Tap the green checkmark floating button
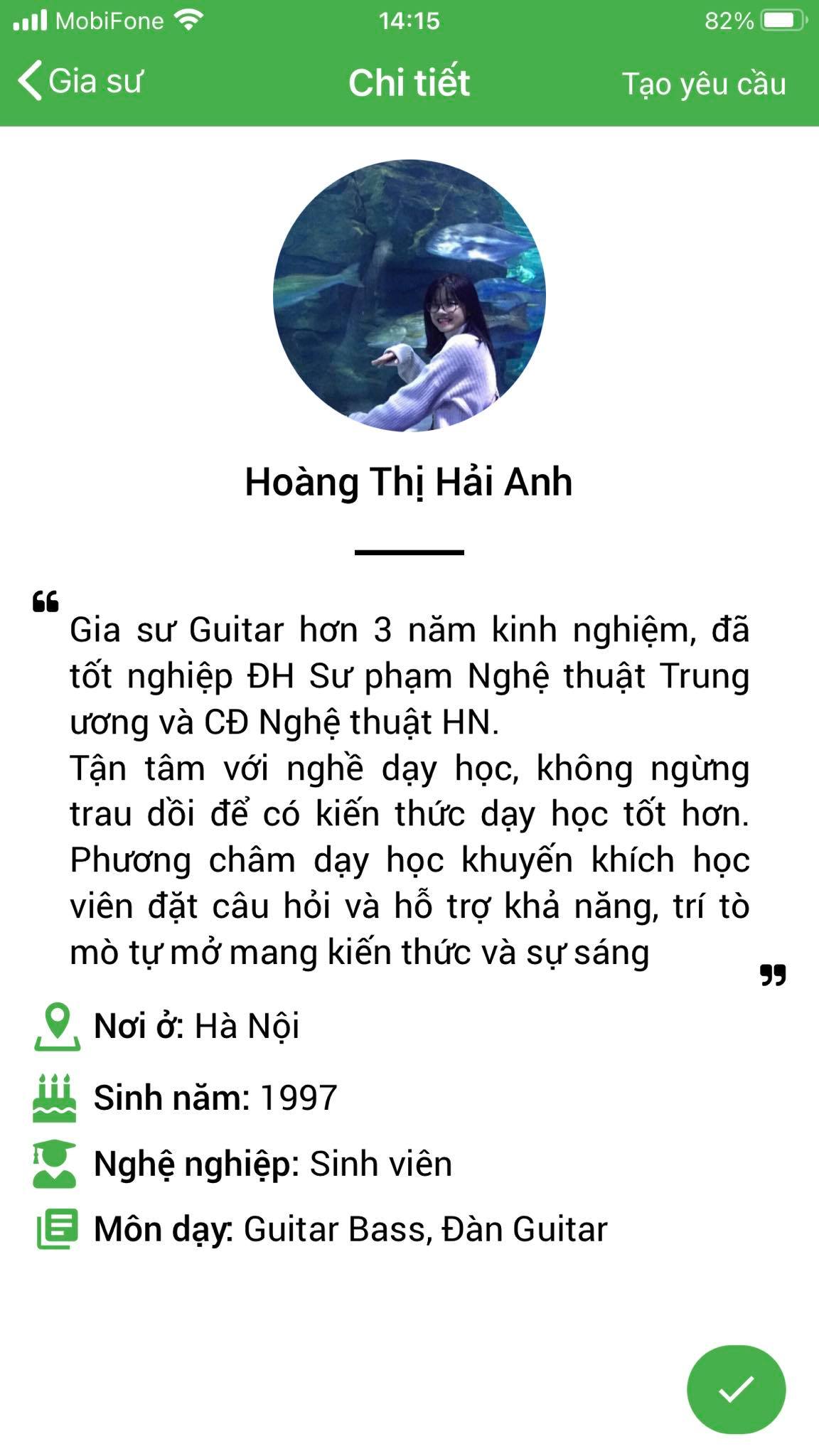The height and width of the screenshot is (1456, 819). [736, 1389]
